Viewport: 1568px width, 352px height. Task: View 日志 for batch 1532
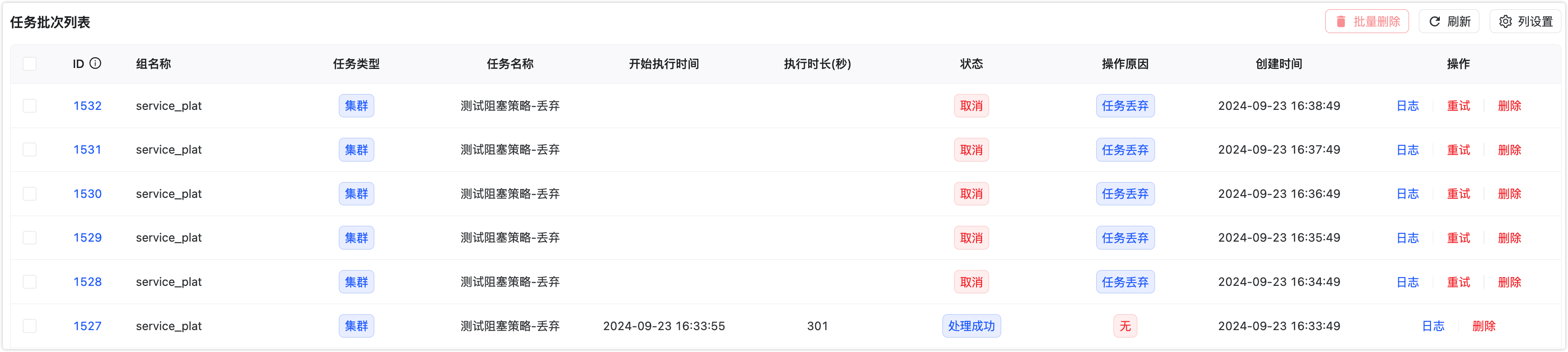(x=1407, y=106)
